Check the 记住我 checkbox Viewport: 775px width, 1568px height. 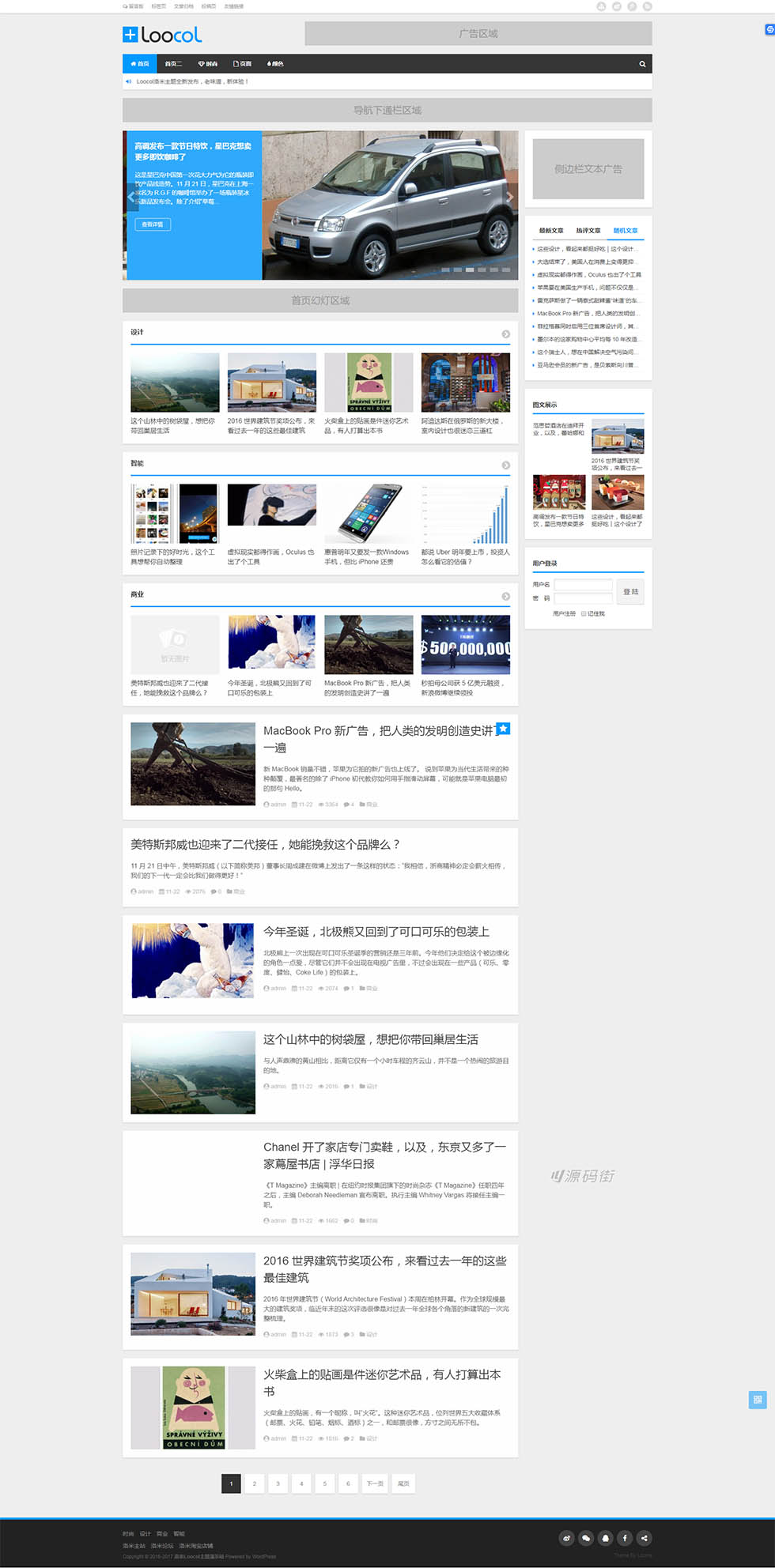[x=584, y=613]
